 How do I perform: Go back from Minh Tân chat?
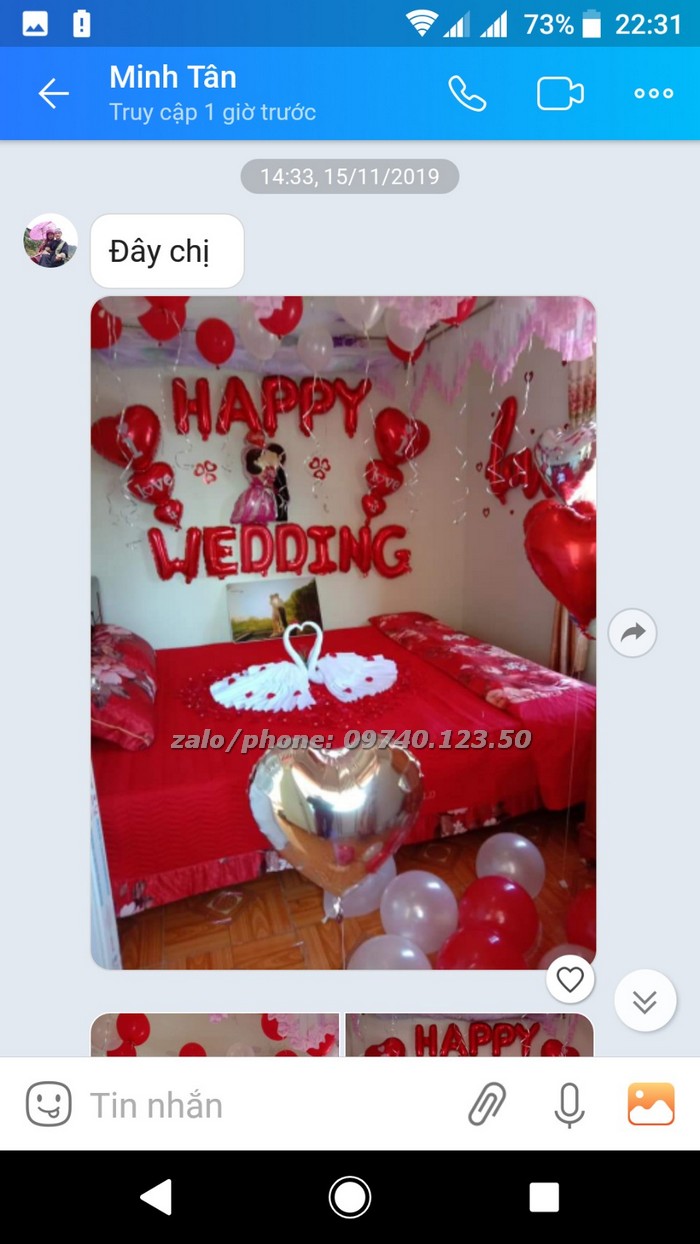pyautogui.click(x=53, y=94)
